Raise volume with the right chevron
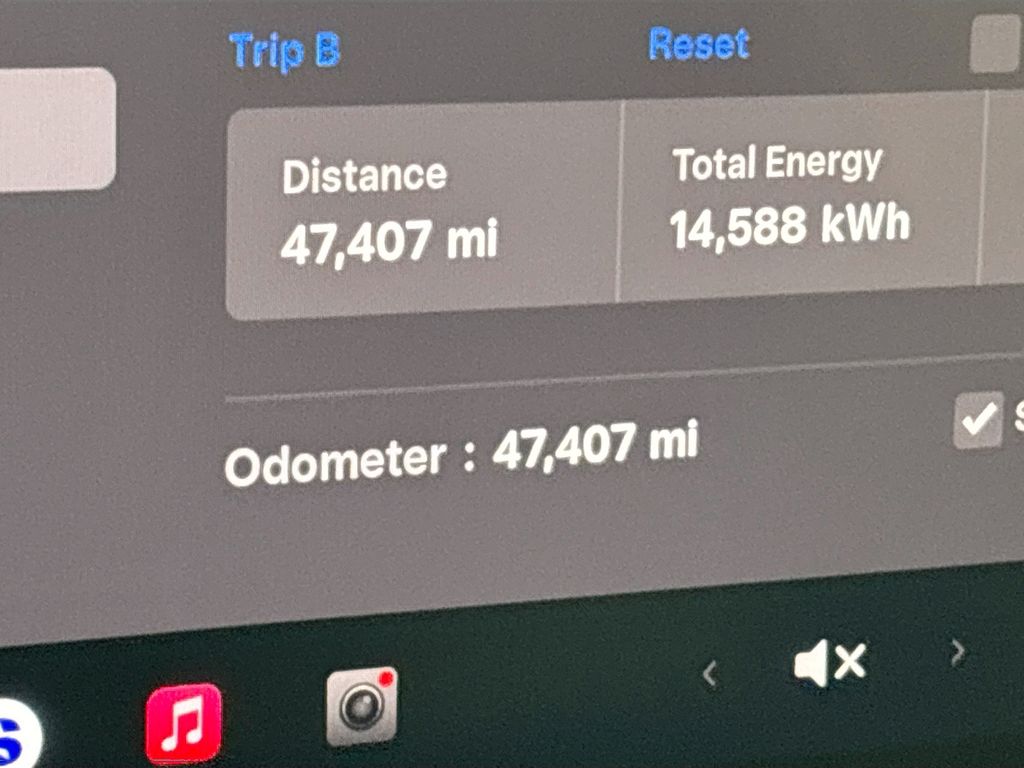Screen dimensions: 1024x768 tap(958, 652)
